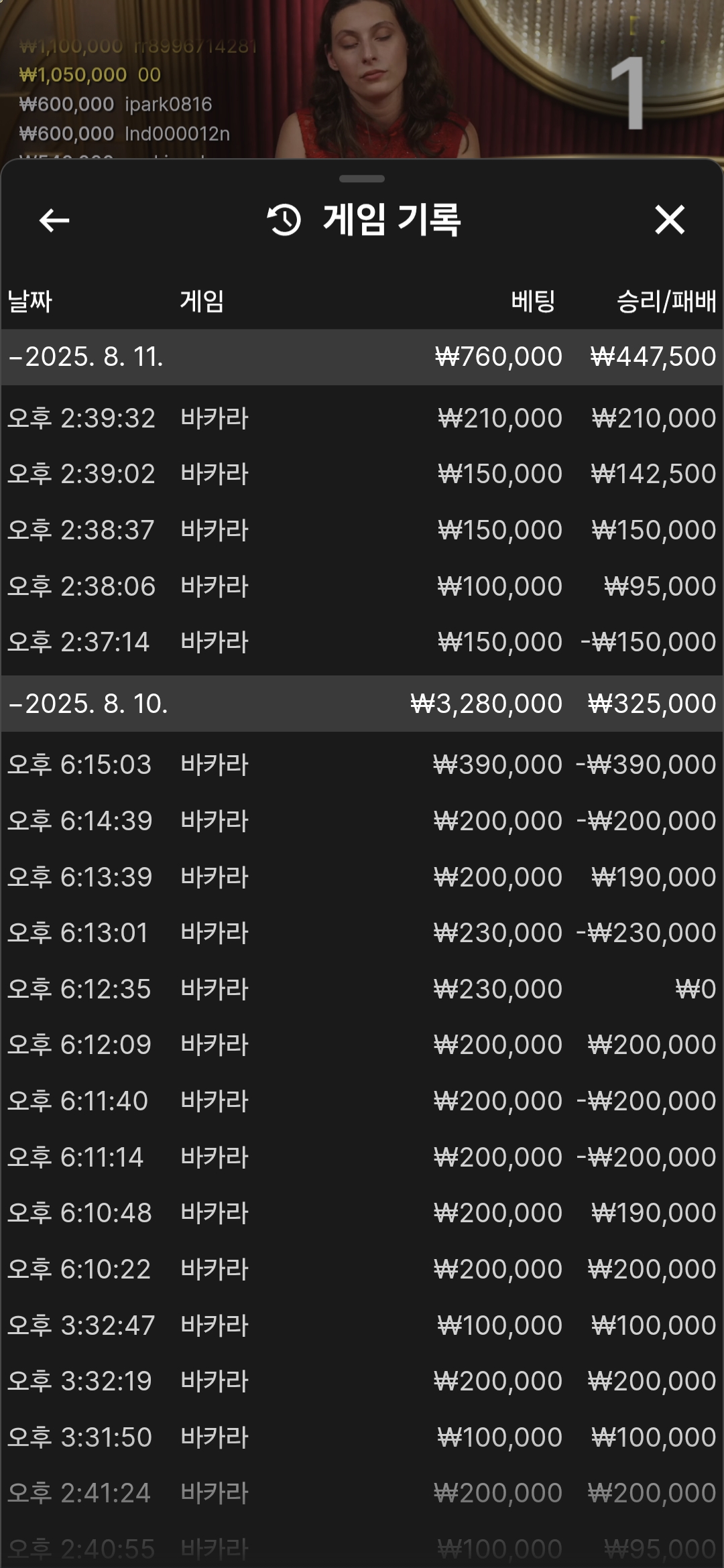Close the 게임 기록 panel
Viewport: 724px width, 1568px height.
670,220
